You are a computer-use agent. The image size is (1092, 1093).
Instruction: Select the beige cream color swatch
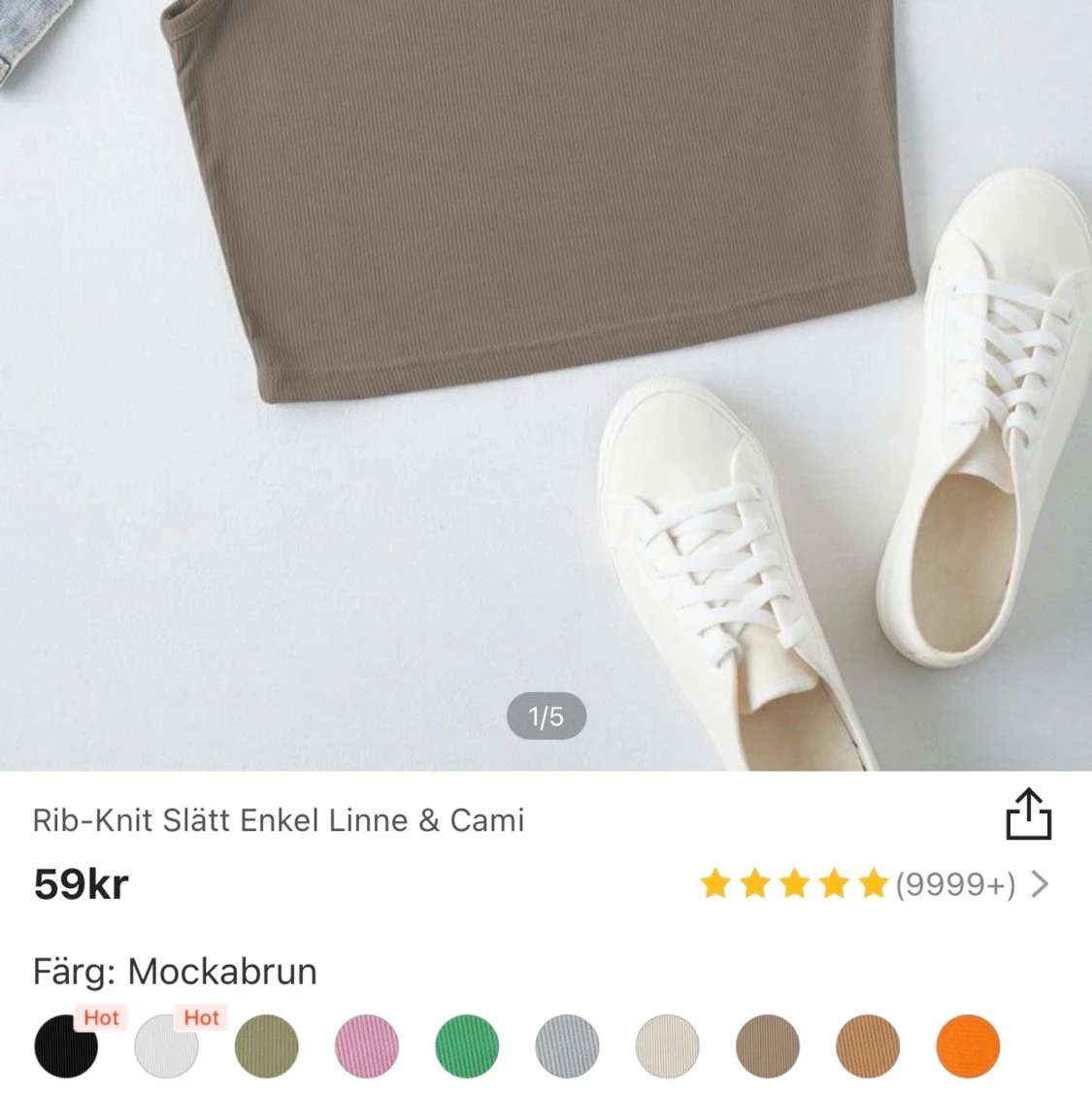667,1046
